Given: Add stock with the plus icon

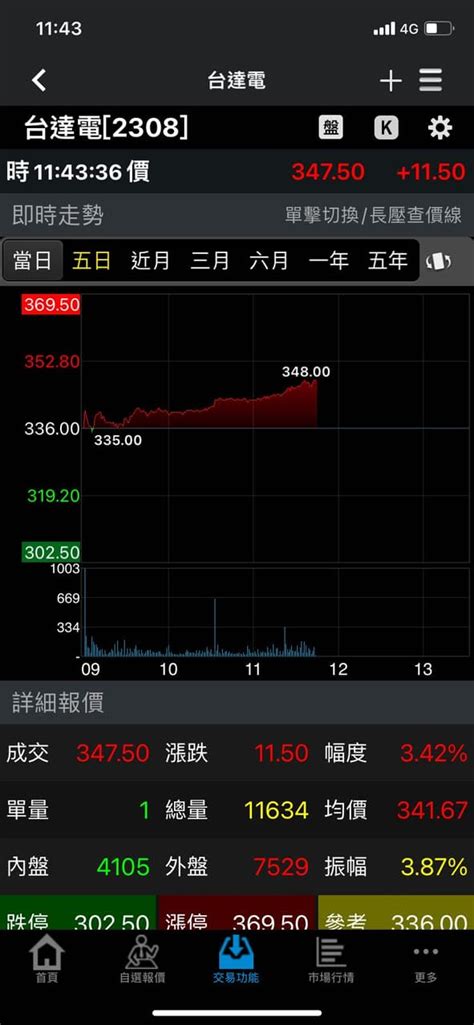Looking at the screenshot, I should tap(390, 81).
